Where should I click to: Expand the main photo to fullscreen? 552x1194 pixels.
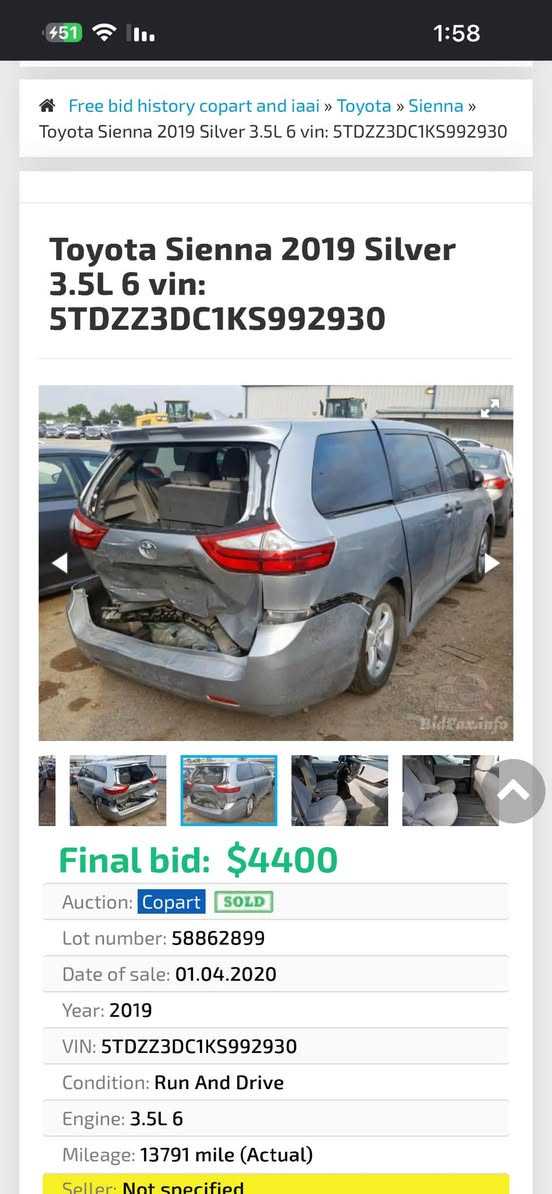click(x=490, y=408)
